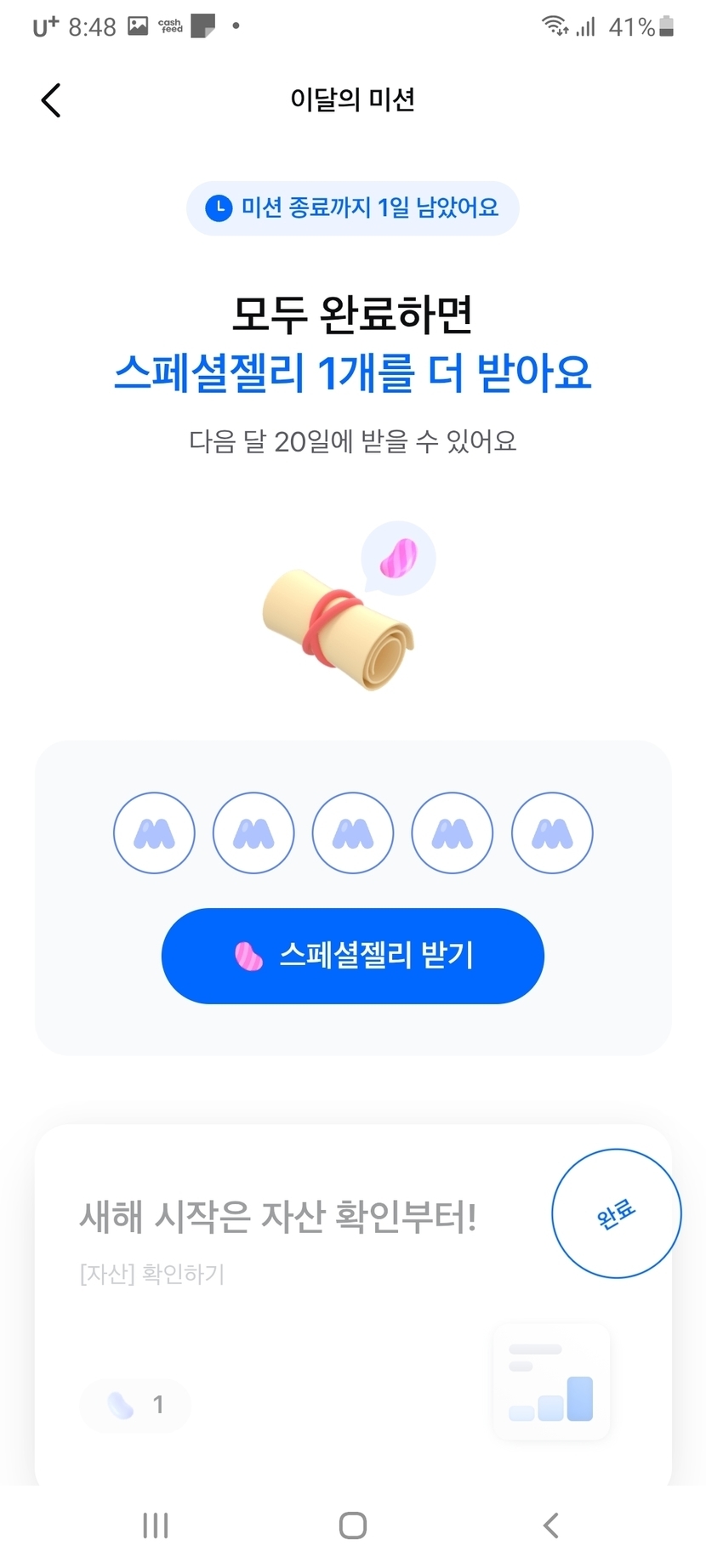Go back from 이달의 미션 page

pyautogui.click(x=51, y=100)
